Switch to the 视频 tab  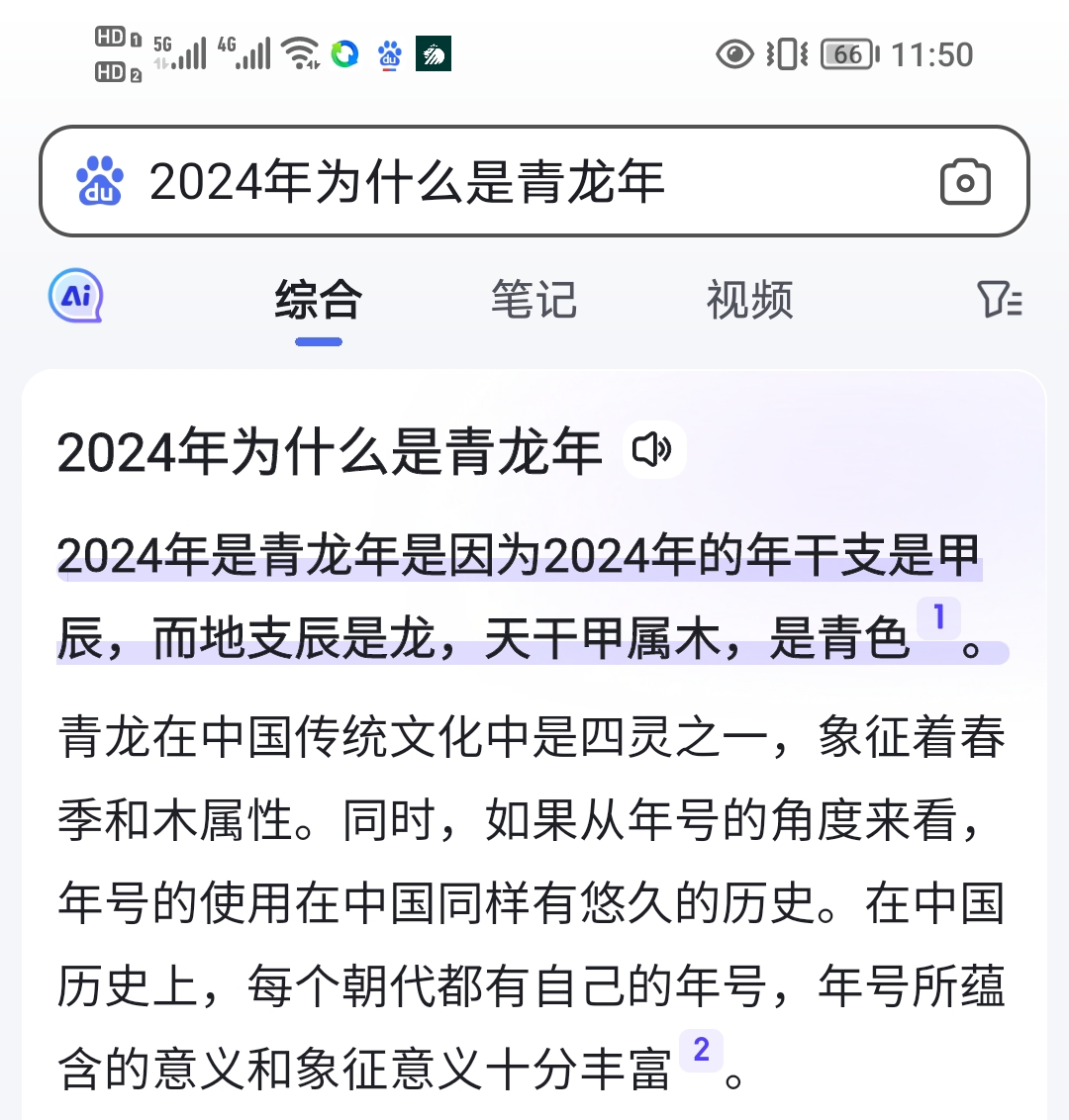coord(749,300)
